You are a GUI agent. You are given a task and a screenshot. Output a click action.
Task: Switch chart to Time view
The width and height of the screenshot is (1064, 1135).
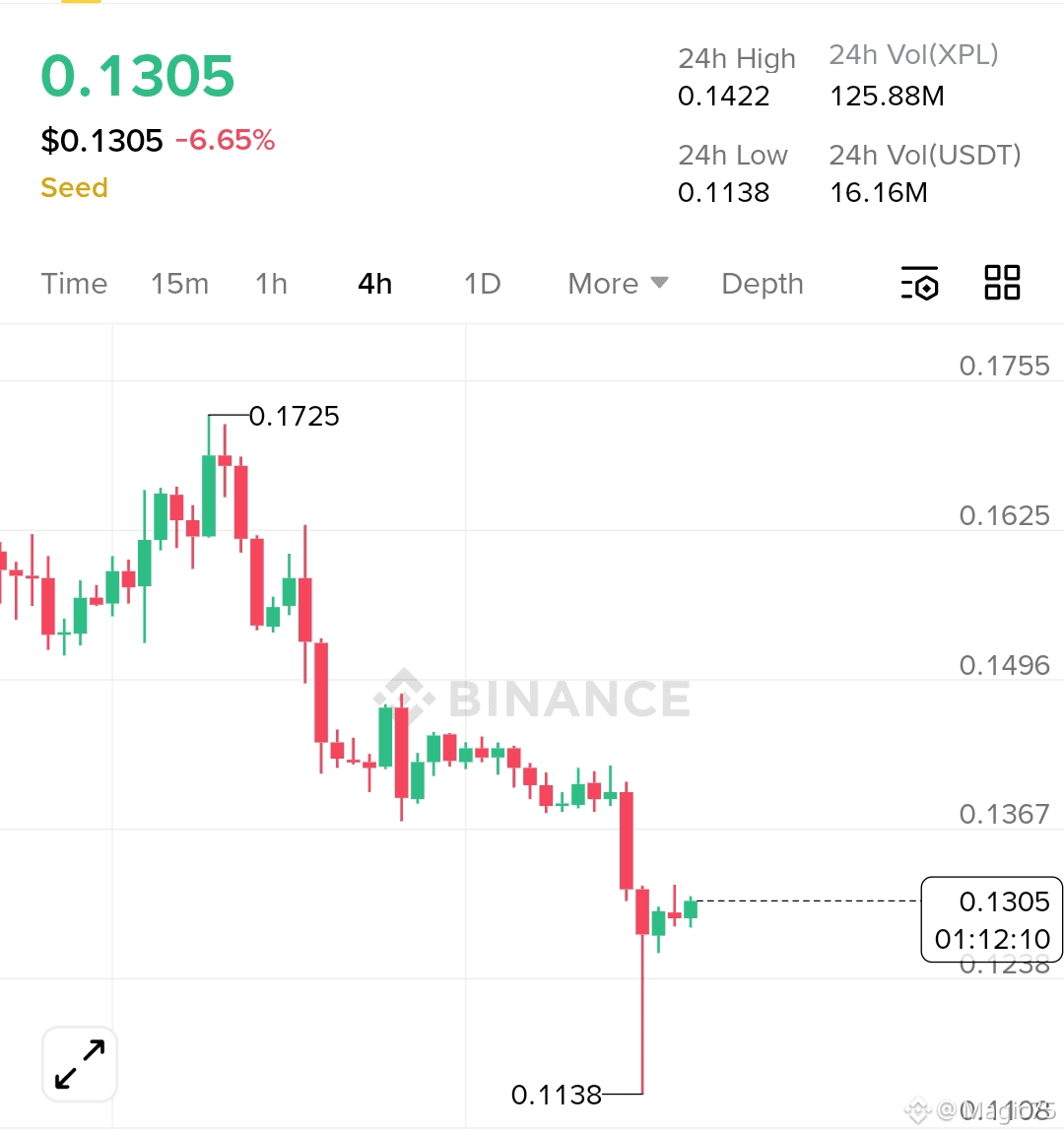pos(74,284)
